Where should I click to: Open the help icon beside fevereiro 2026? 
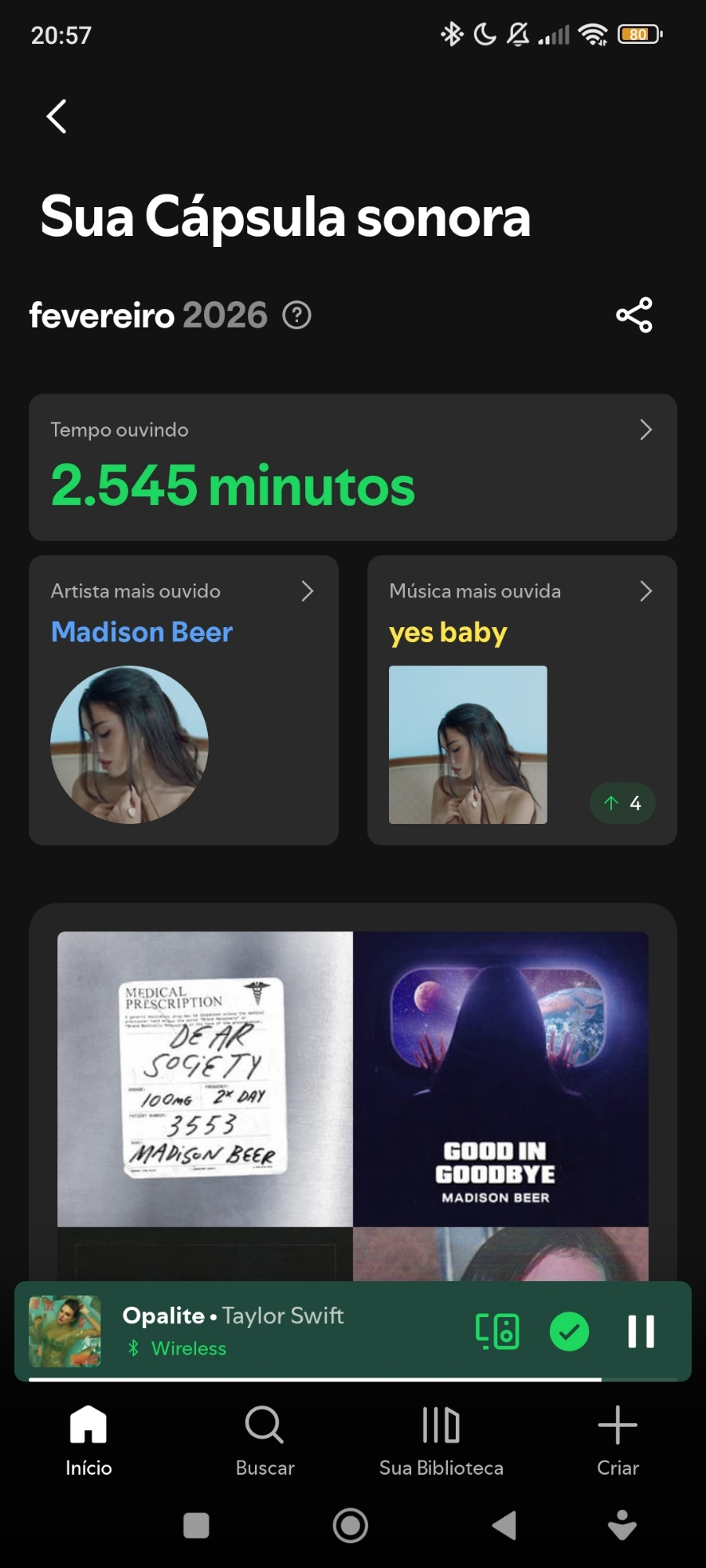coord(297,315)
